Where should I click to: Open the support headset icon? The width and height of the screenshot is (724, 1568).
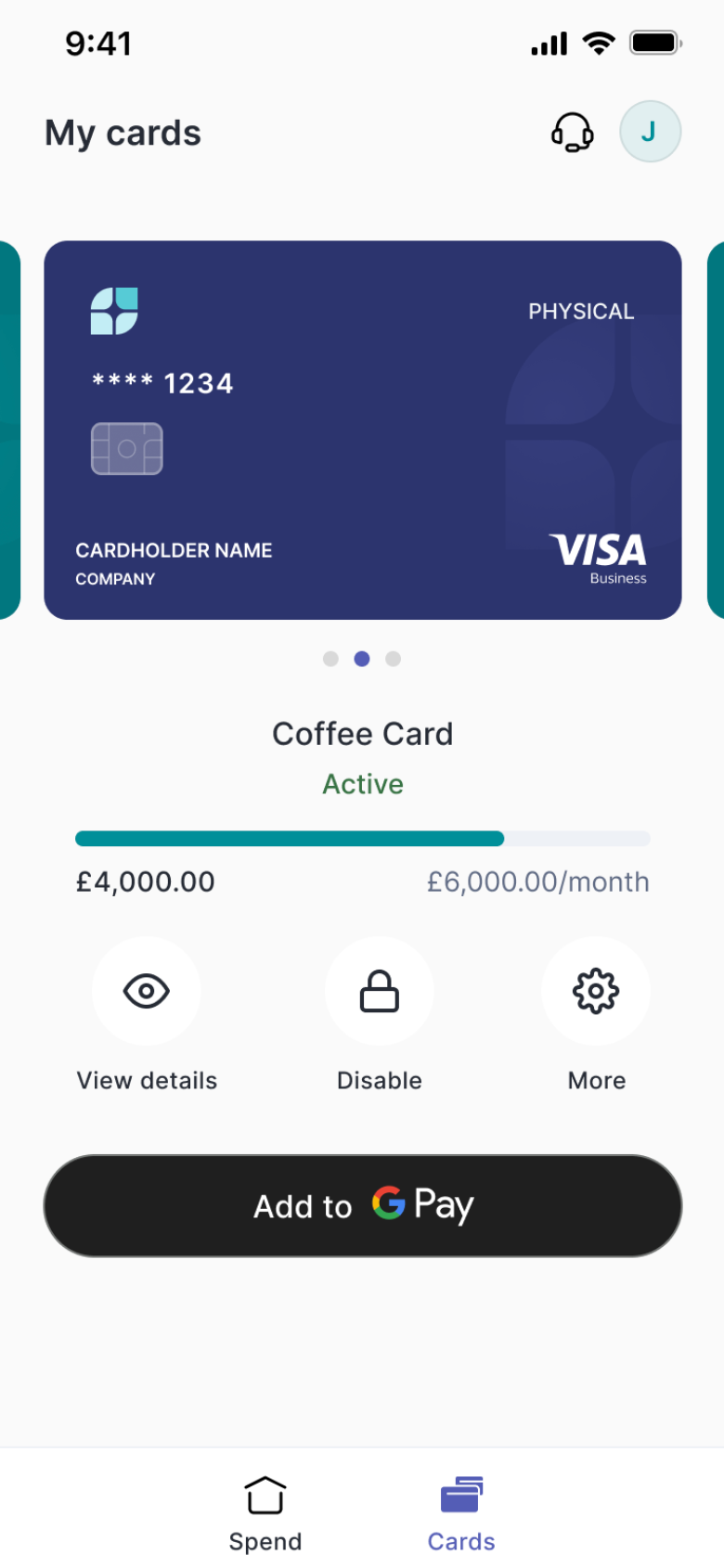tap(573, 132)
